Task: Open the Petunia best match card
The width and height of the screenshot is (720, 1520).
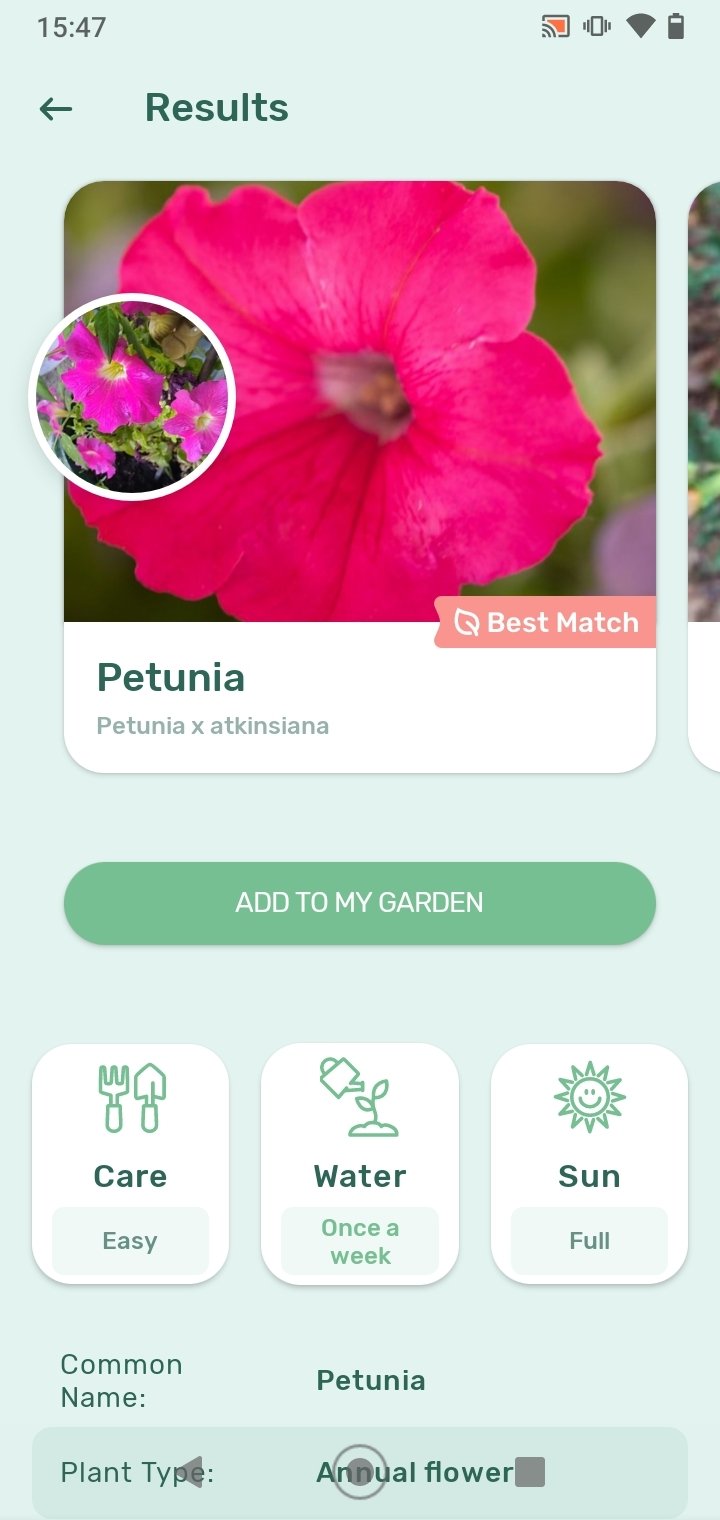Action: pyautogui.click(x=360, y=477)
